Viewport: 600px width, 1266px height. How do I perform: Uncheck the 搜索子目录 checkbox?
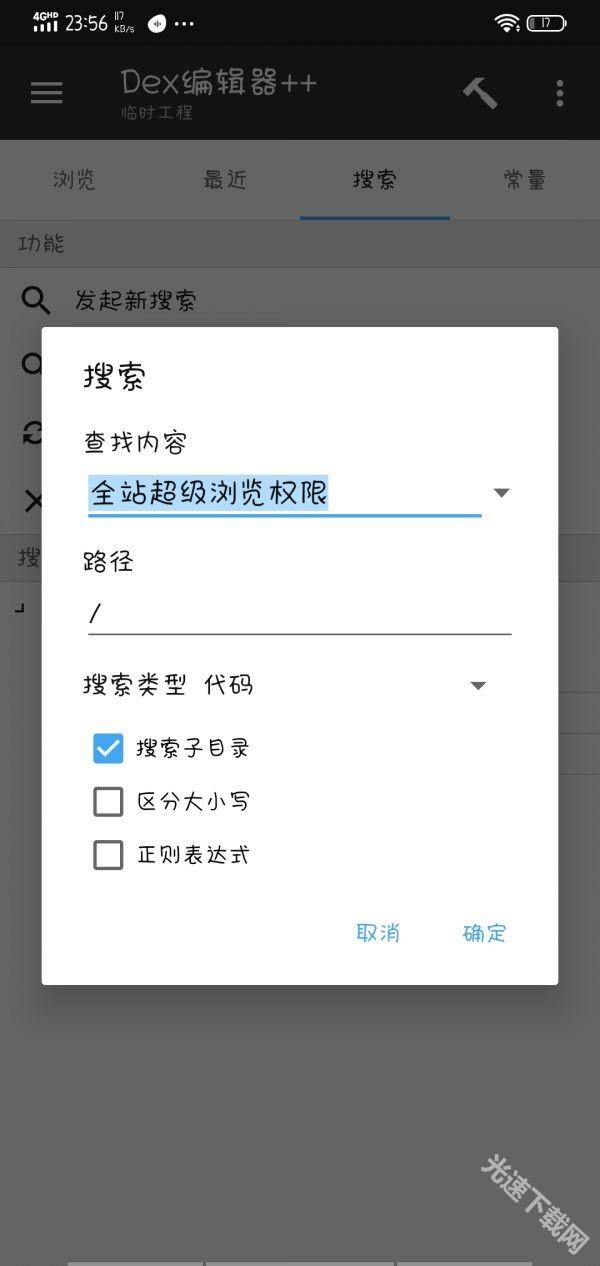click(x=108, y=748)
